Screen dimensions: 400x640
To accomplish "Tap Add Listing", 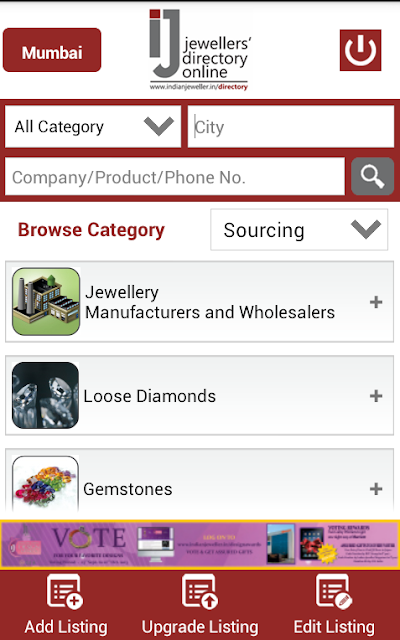I will click(x=66, y=605).
